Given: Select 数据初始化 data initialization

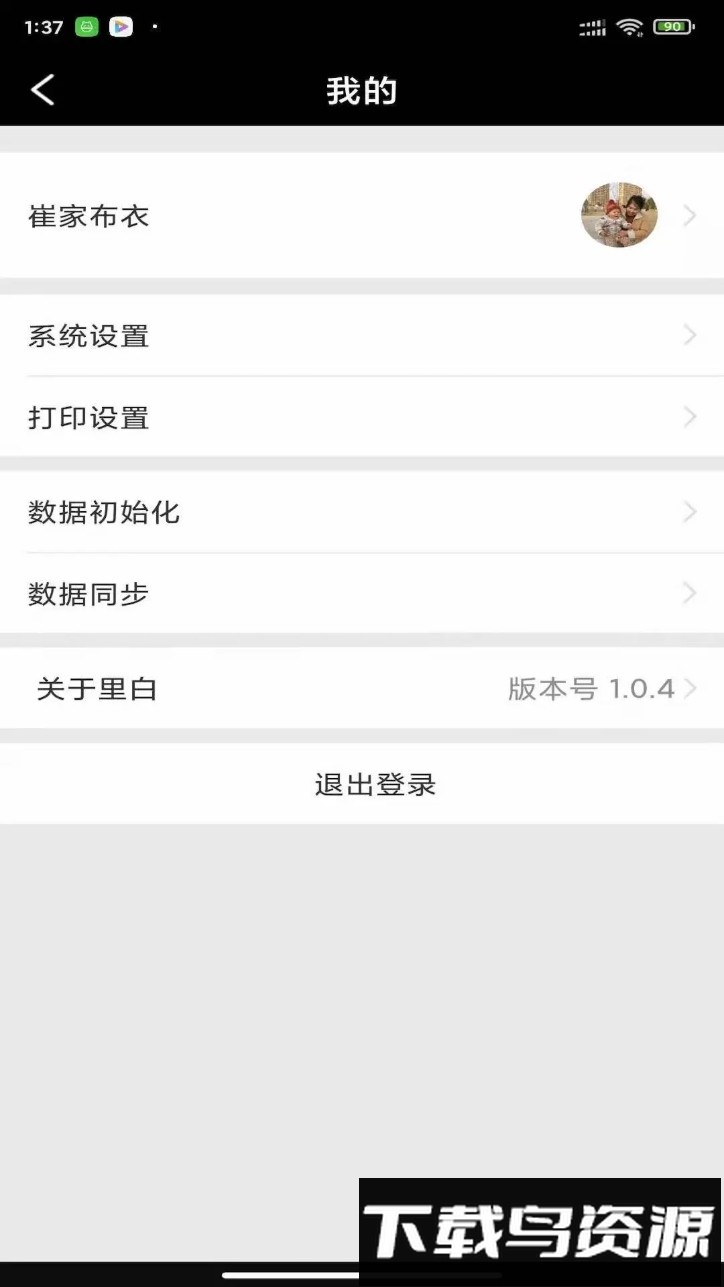Looking at the screenshot, I should click(x=362, y=513).
